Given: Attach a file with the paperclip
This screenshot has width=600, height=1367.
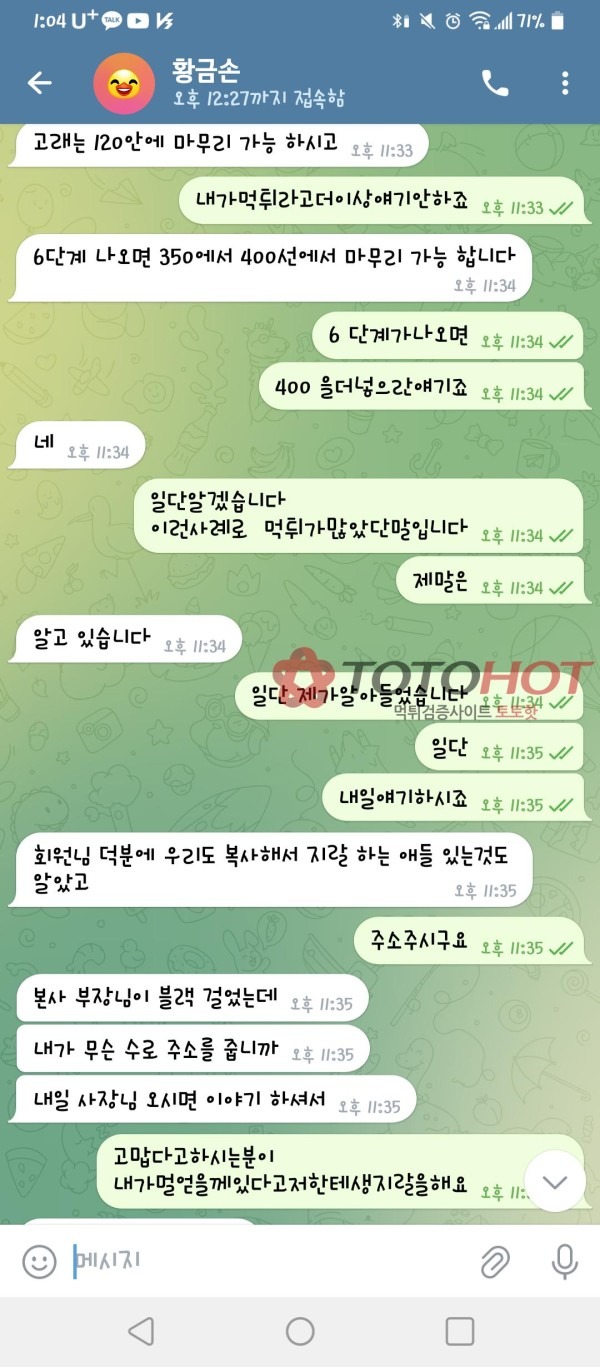Looking at the screenshot, I should 495,1261.
